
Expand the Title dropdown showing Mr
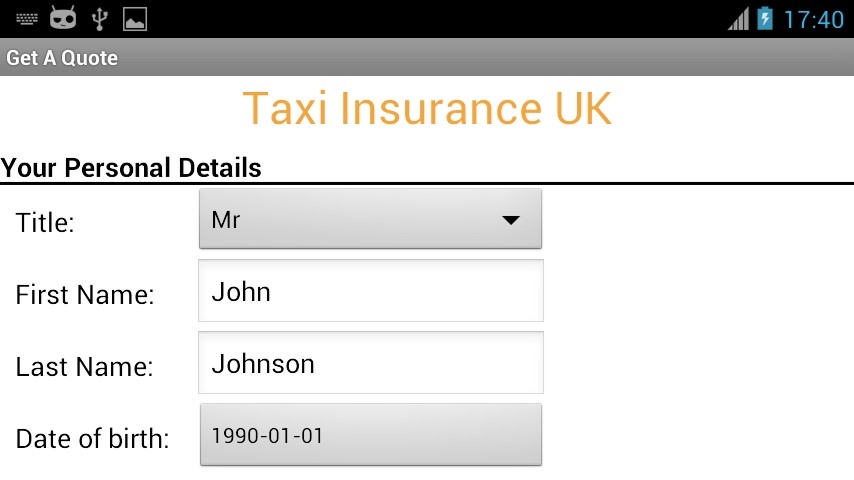click(x=370, y=219)
